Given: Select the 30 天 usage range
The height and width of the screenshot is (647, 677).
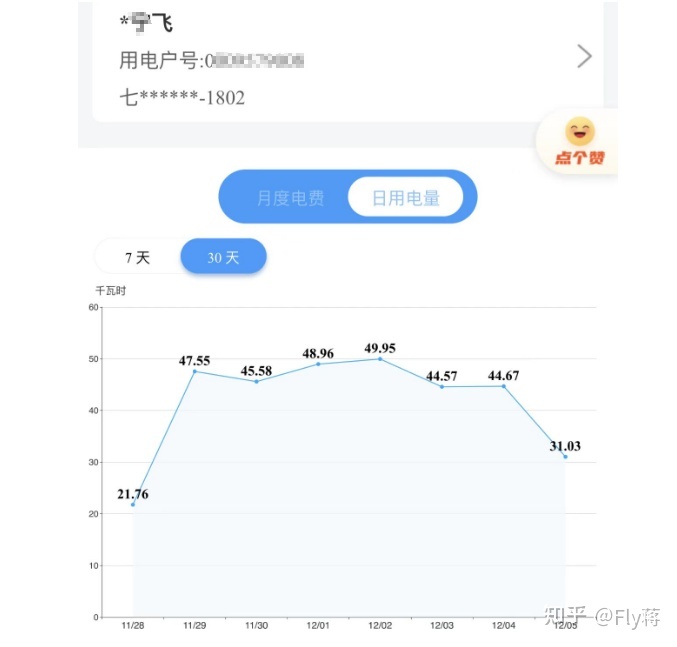Looking at the screenshot, I should (x=223, y=257).
